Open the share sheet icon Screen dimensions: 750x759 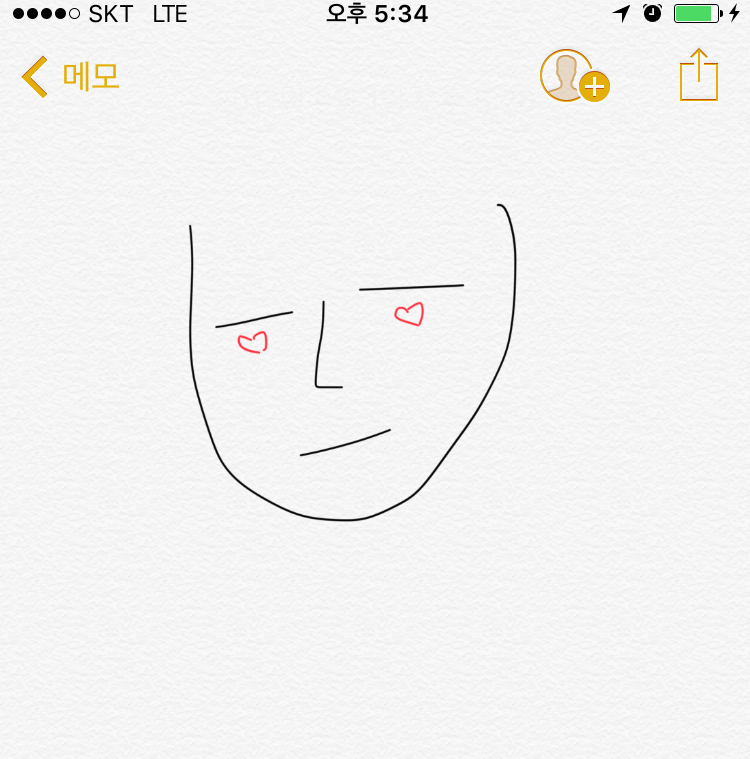click(699, 76)
